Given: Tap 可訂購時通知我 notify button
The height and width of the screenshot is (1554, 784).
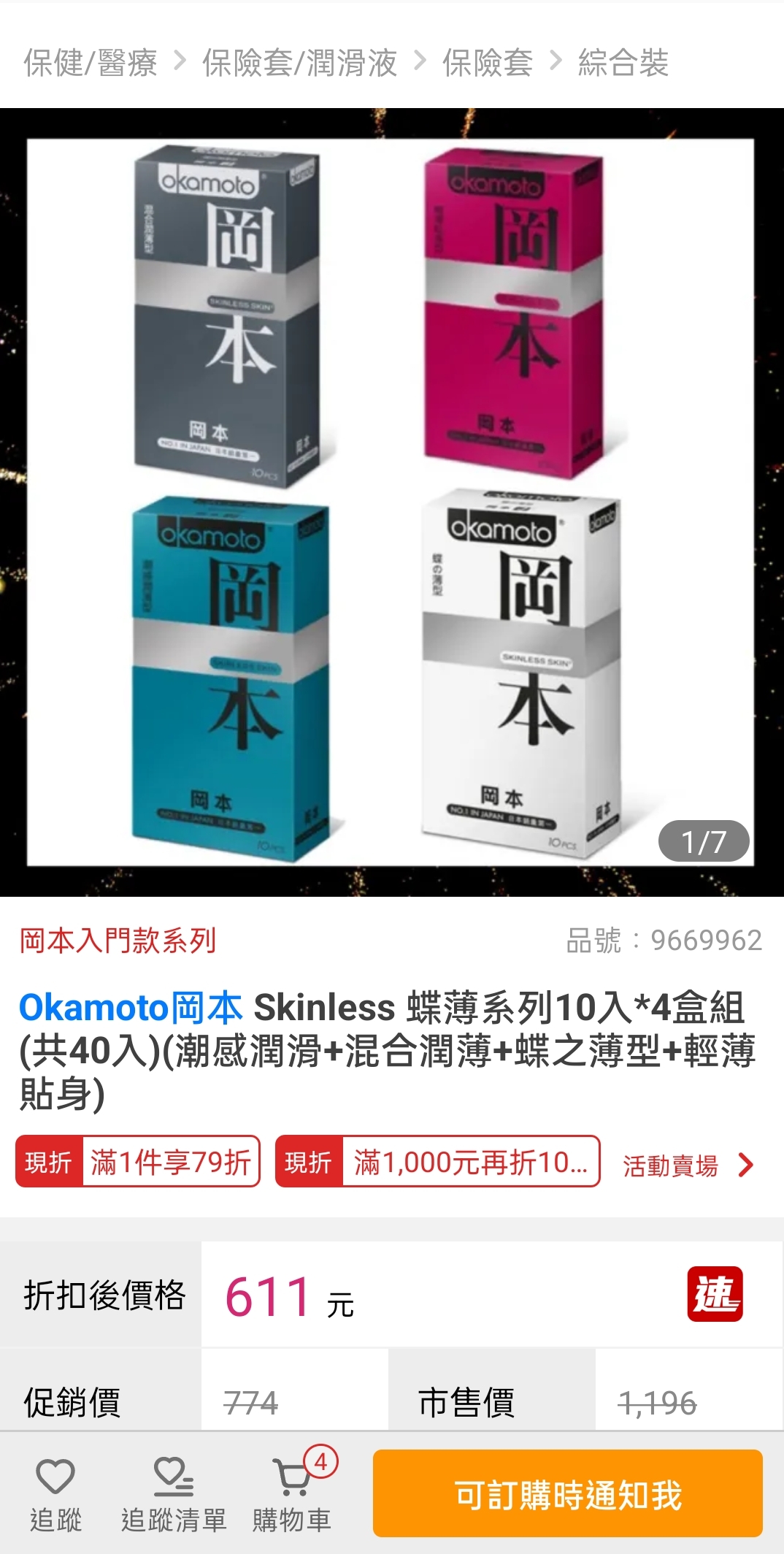Looking at the screenshot, I should 567,1493.
